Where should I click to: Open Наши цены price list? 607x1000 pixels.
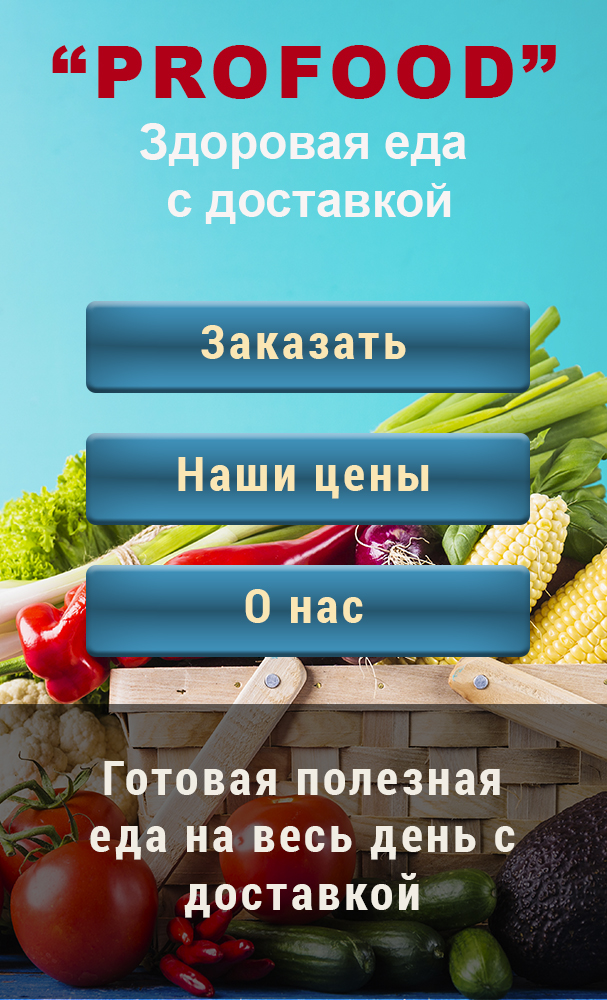[x=307, y=477]
